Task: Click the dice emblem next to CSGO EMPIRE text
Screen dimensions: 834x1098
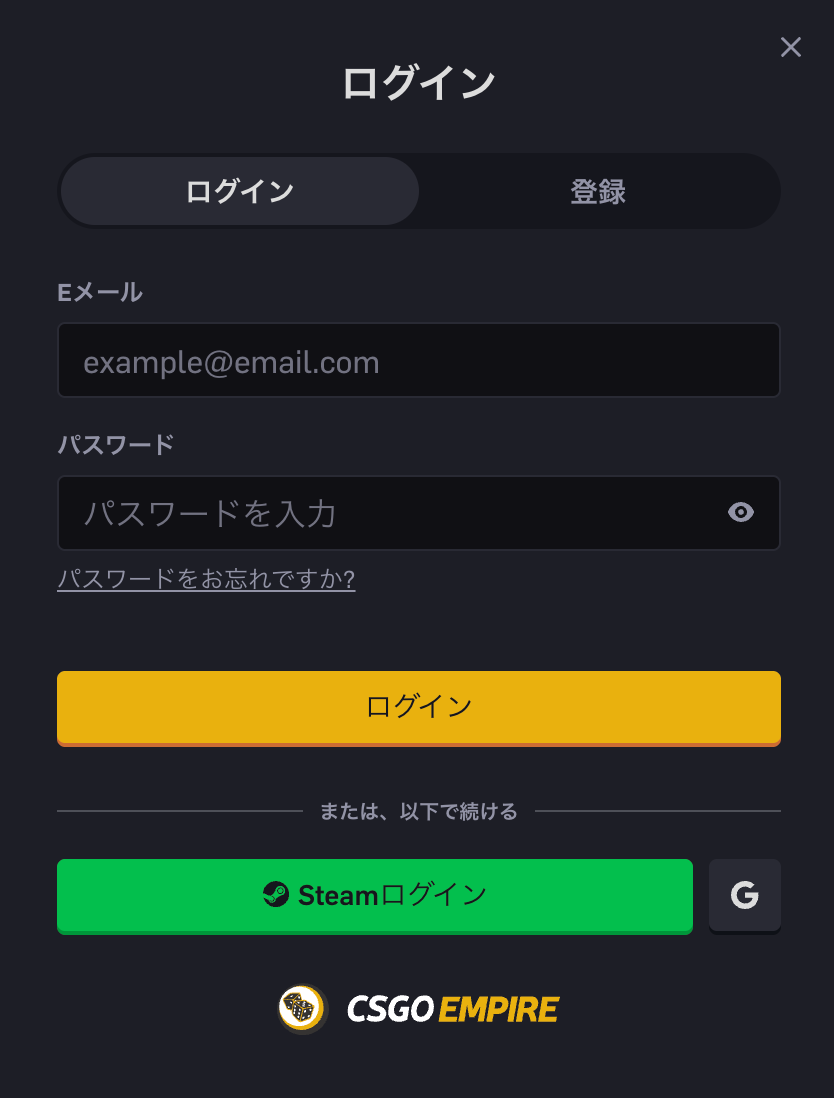Action: coord(302,1008)
